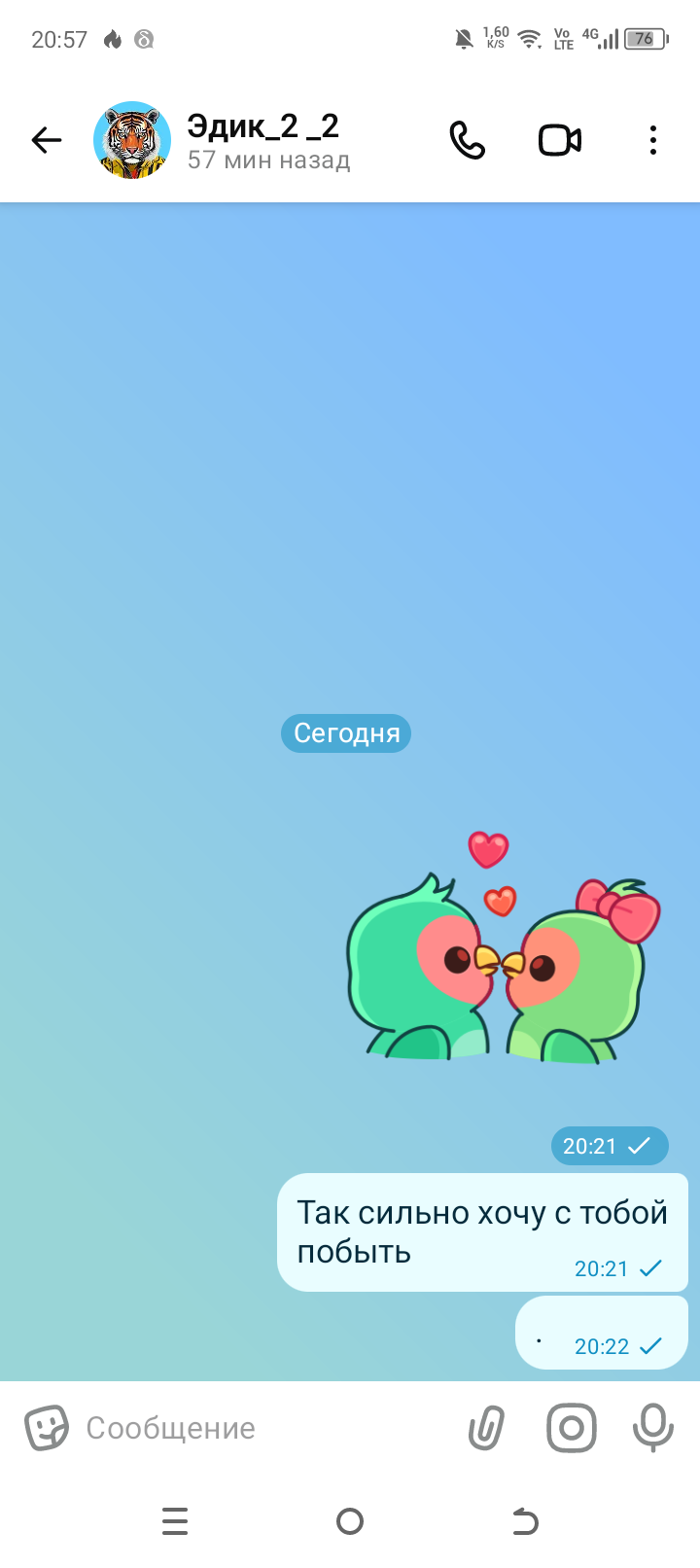700x1568 pixels.
Task: Start a video call with Эдик_2_2
Action: click(560, 140)
